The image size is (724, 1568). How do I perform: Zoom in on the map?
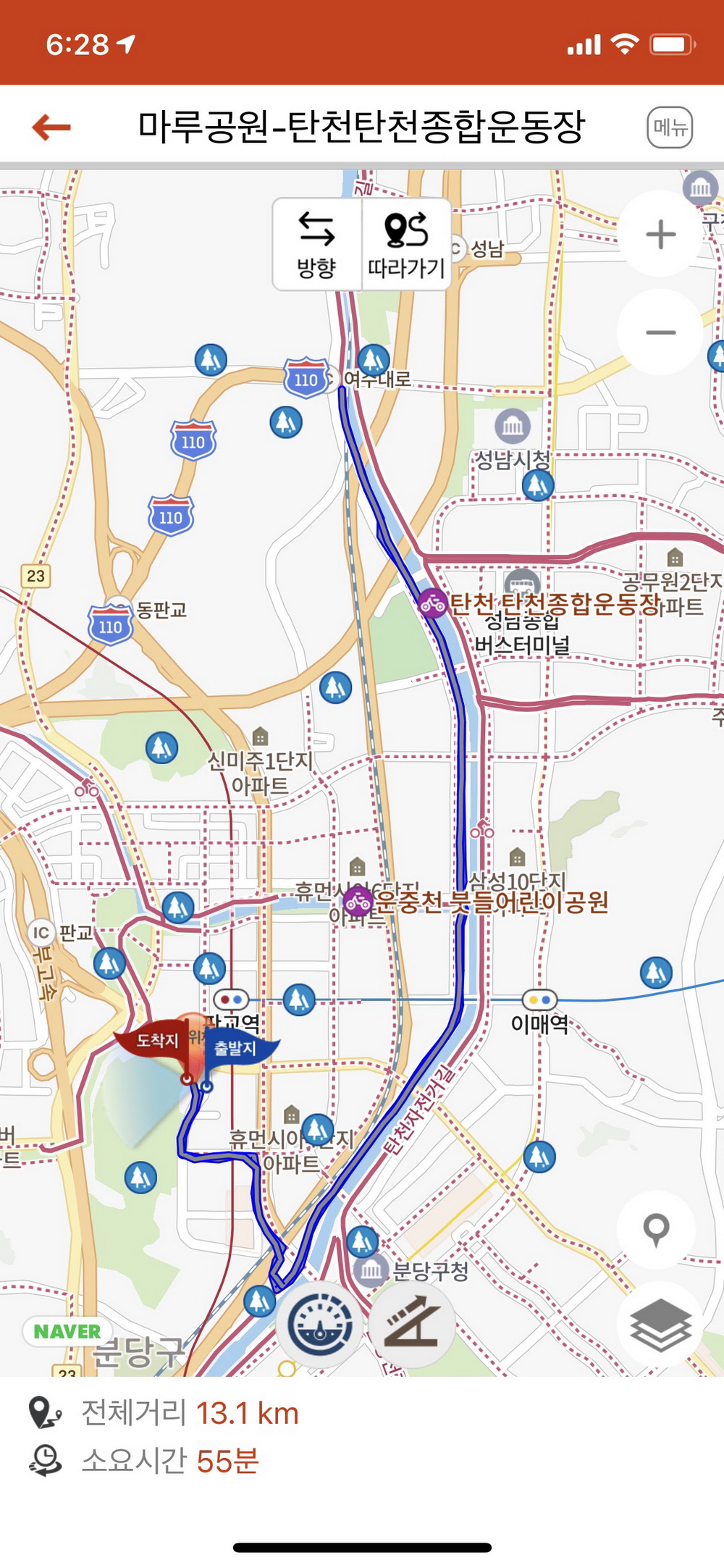pyautogui.click(x=660, y=235)
